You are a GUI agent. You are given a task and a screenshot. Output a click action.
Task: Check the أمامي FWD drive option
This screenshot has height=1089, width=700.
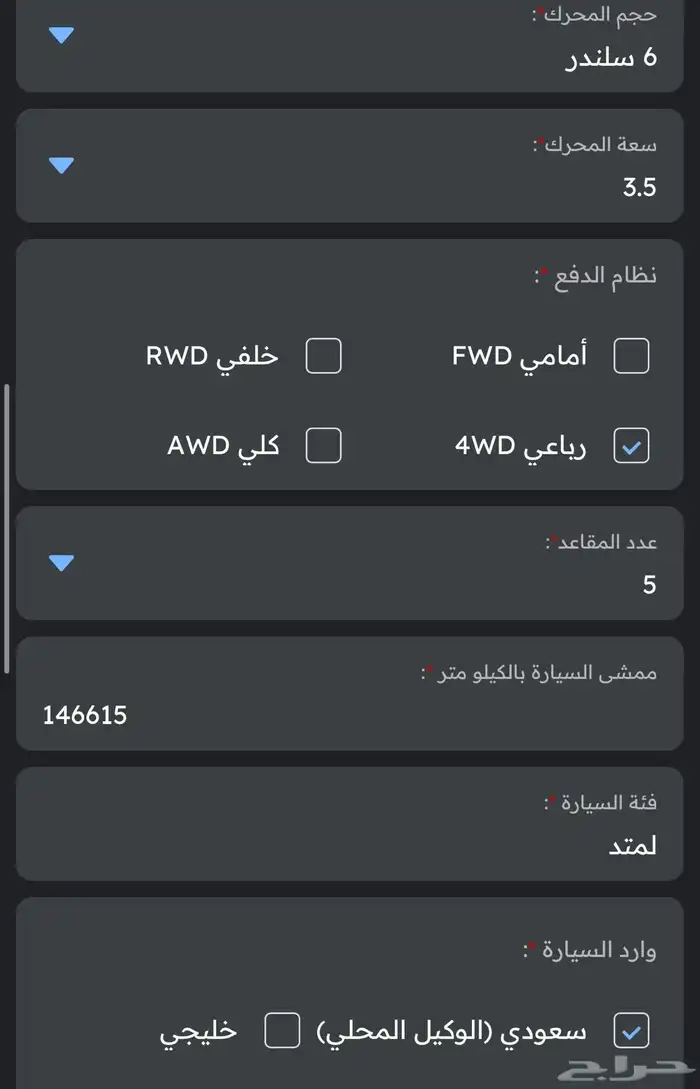point(631,355)
